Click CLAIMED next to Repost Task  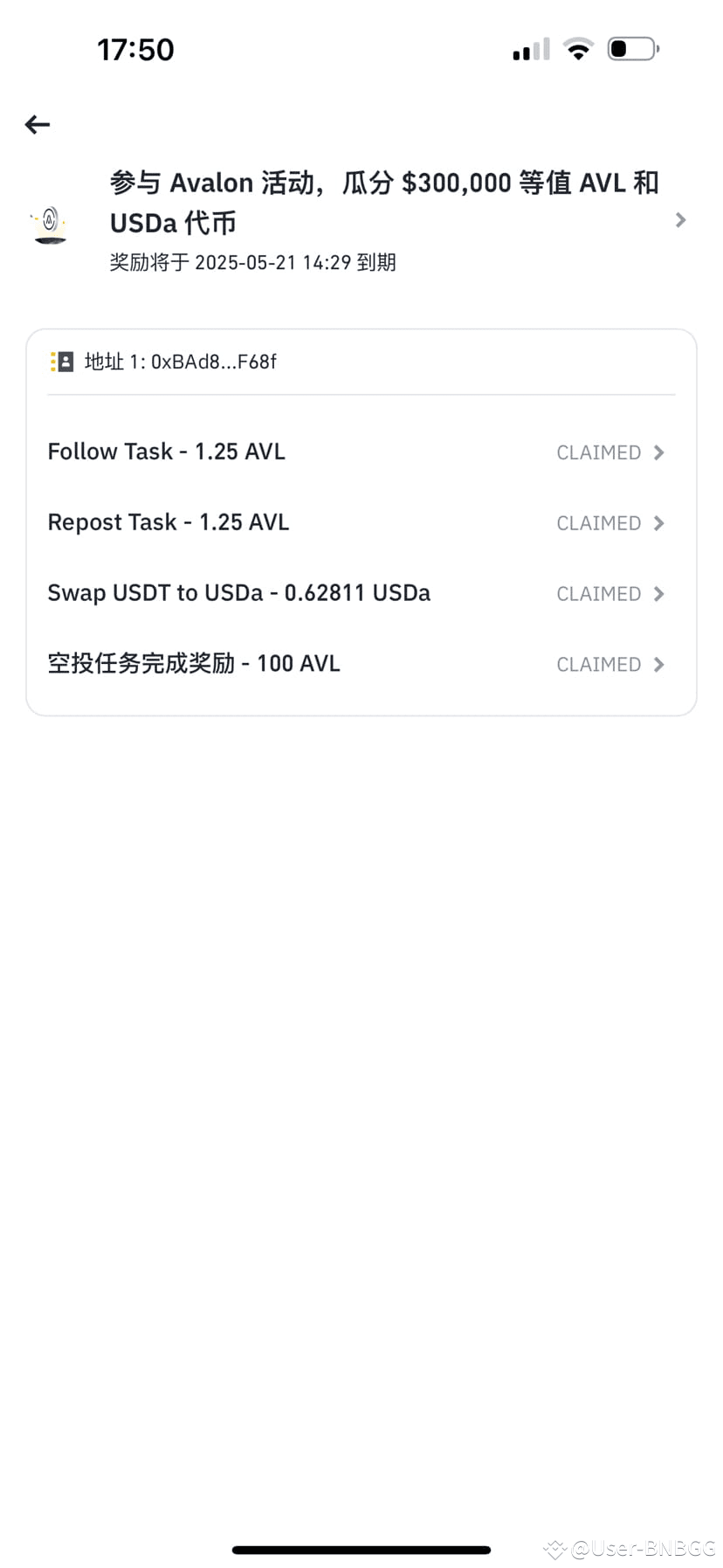(x=598, y=522)
